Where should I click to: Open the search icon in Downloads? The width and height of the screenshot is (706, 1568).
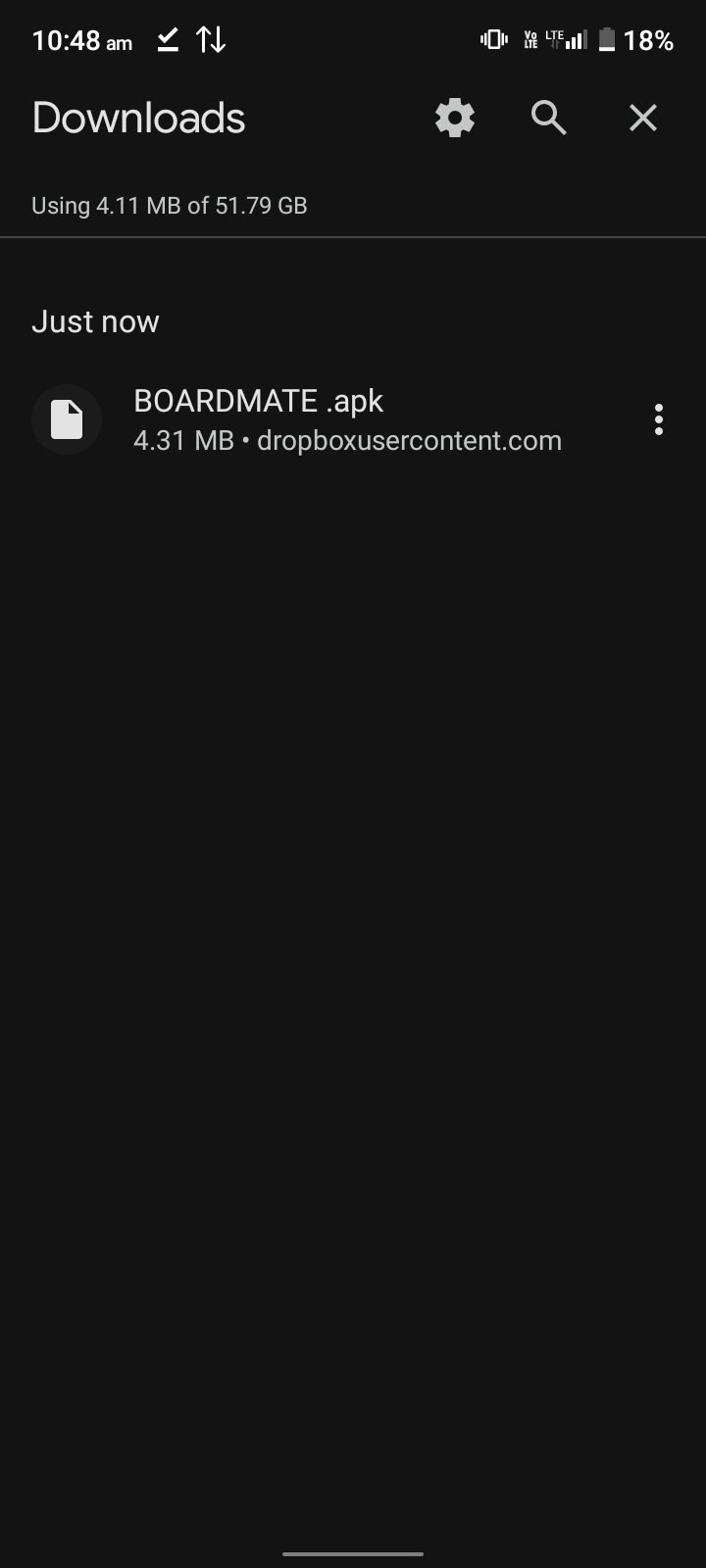[548, 118]
